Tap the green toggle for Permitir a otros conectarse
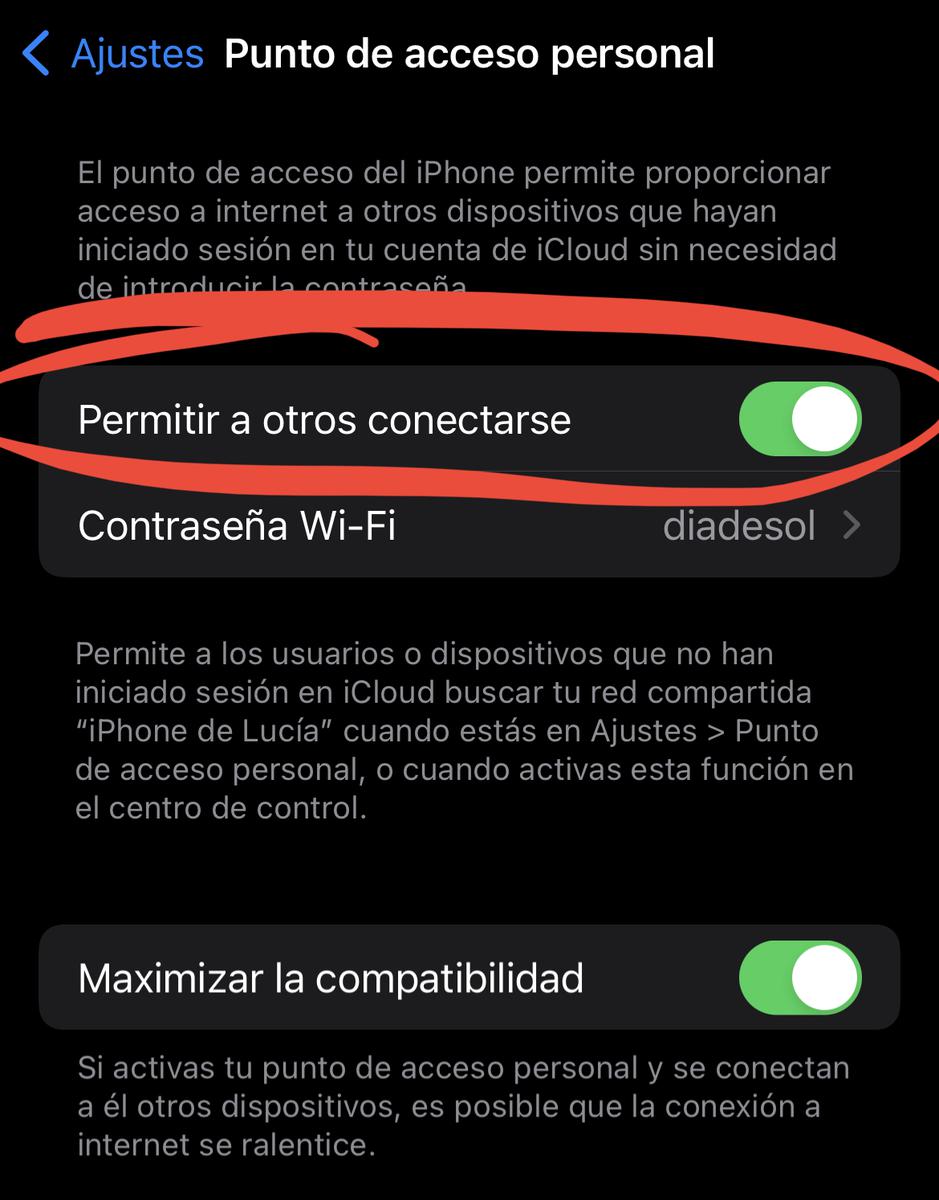 pyautogui.click(x=799, y=420)
